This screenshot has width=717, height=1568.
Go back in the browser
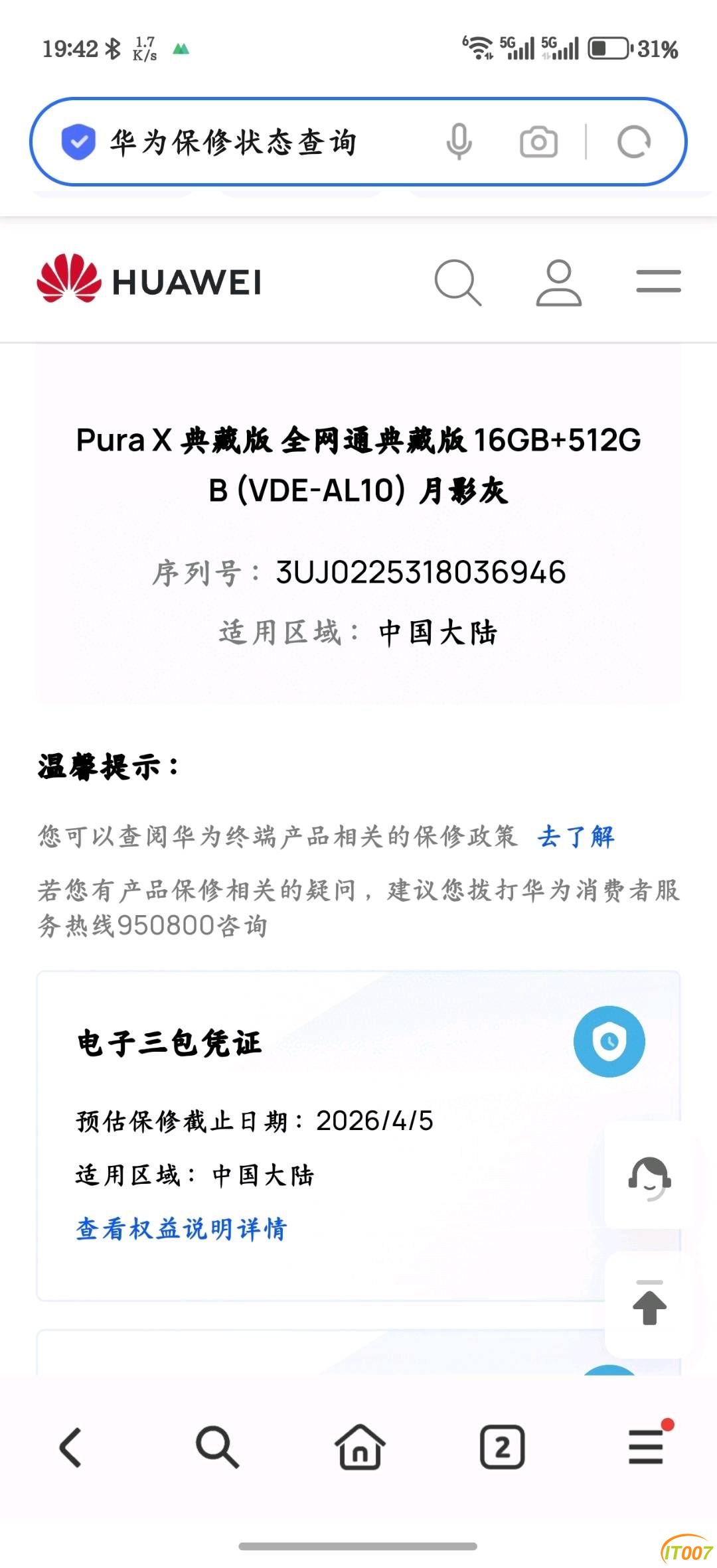tap(71, 1447)
